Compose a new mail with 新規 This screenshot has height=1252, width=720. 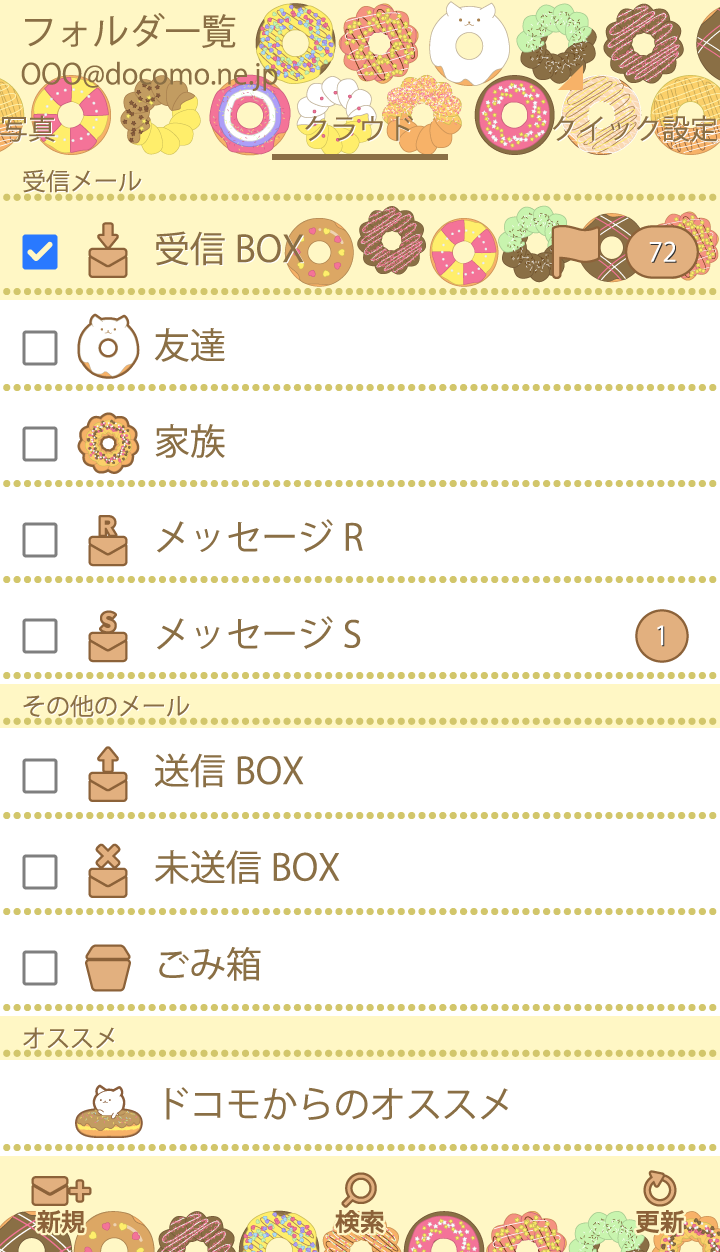(60, 1204)
